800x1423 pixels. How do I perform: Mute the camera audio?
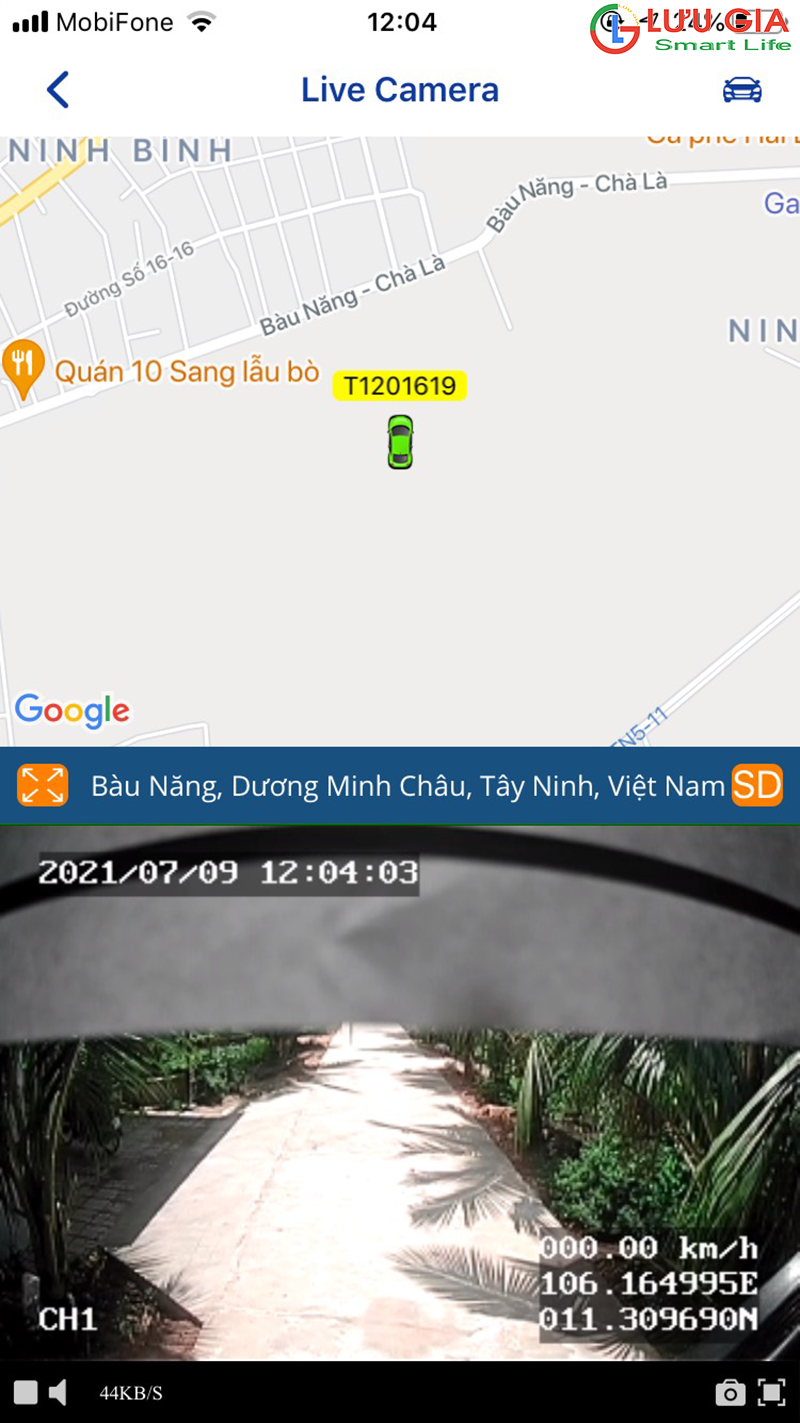pyautogui.click(x=58, y=1392)
